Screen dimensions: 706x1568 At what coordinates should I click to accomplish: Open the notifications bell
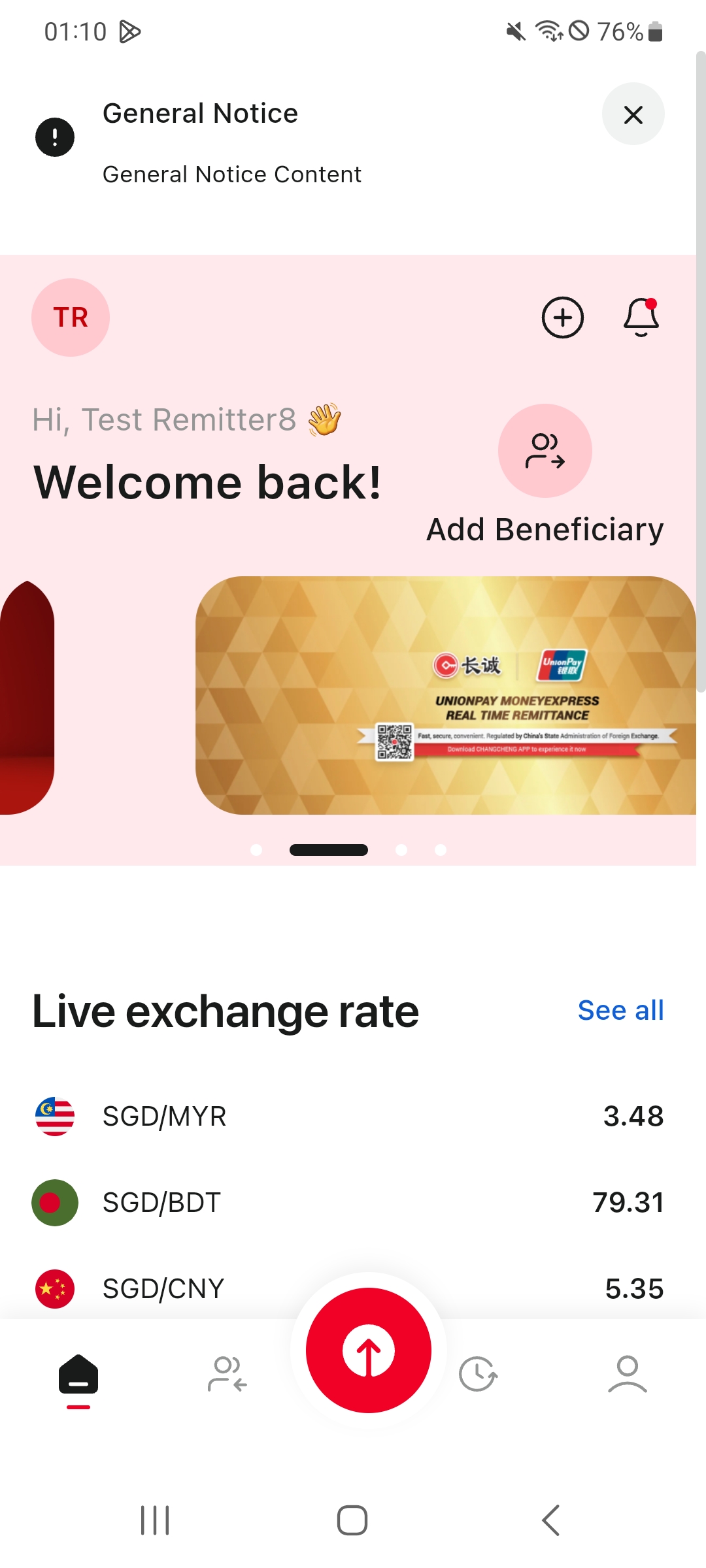pyautogui.click(x=641, y=318)
